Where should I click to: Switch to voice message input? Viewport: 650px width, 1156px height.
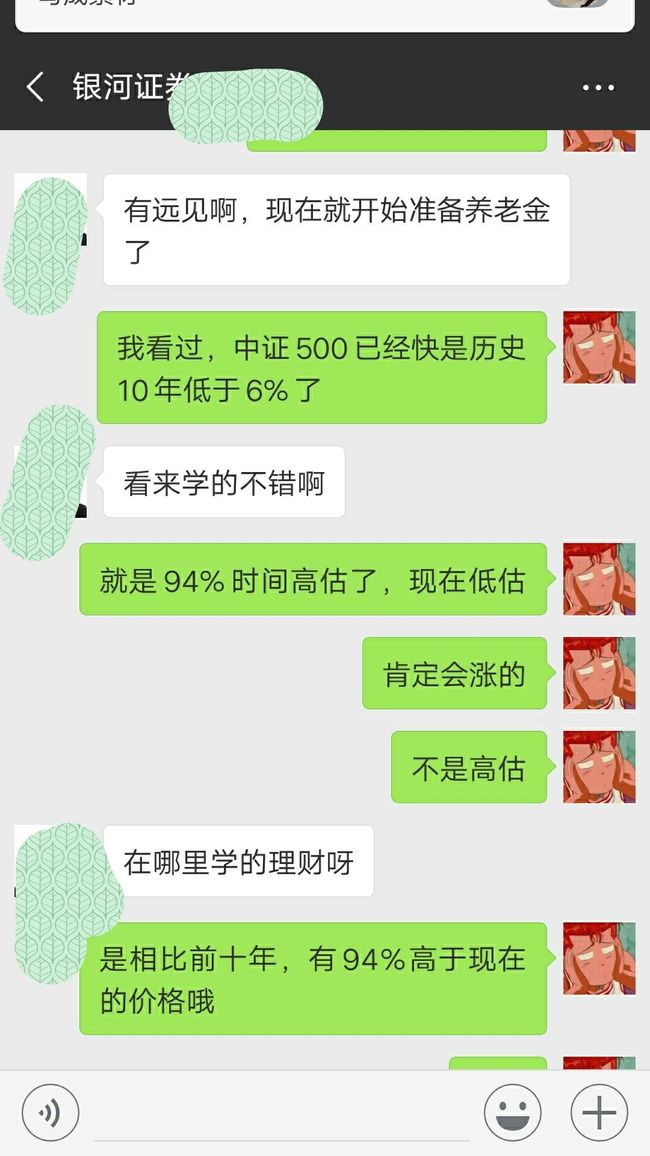pos(50,1113)
